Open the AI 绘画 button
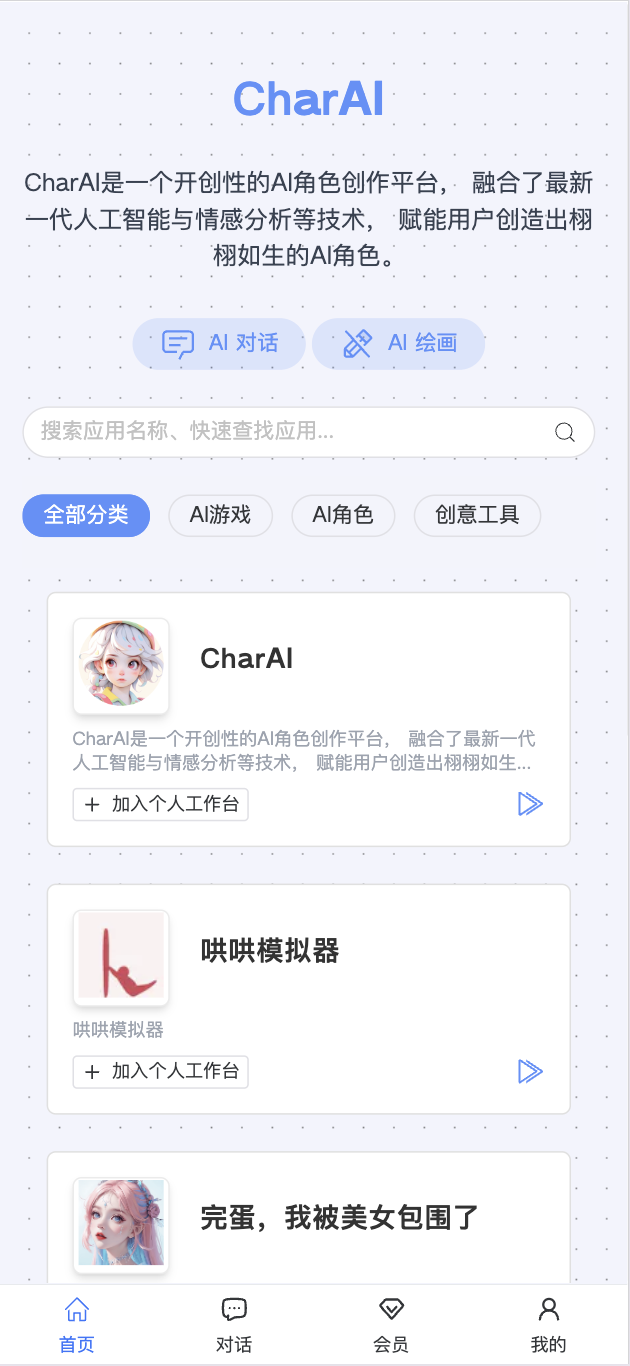Screen dimensions: 630x1366 [x=398, y=344]
